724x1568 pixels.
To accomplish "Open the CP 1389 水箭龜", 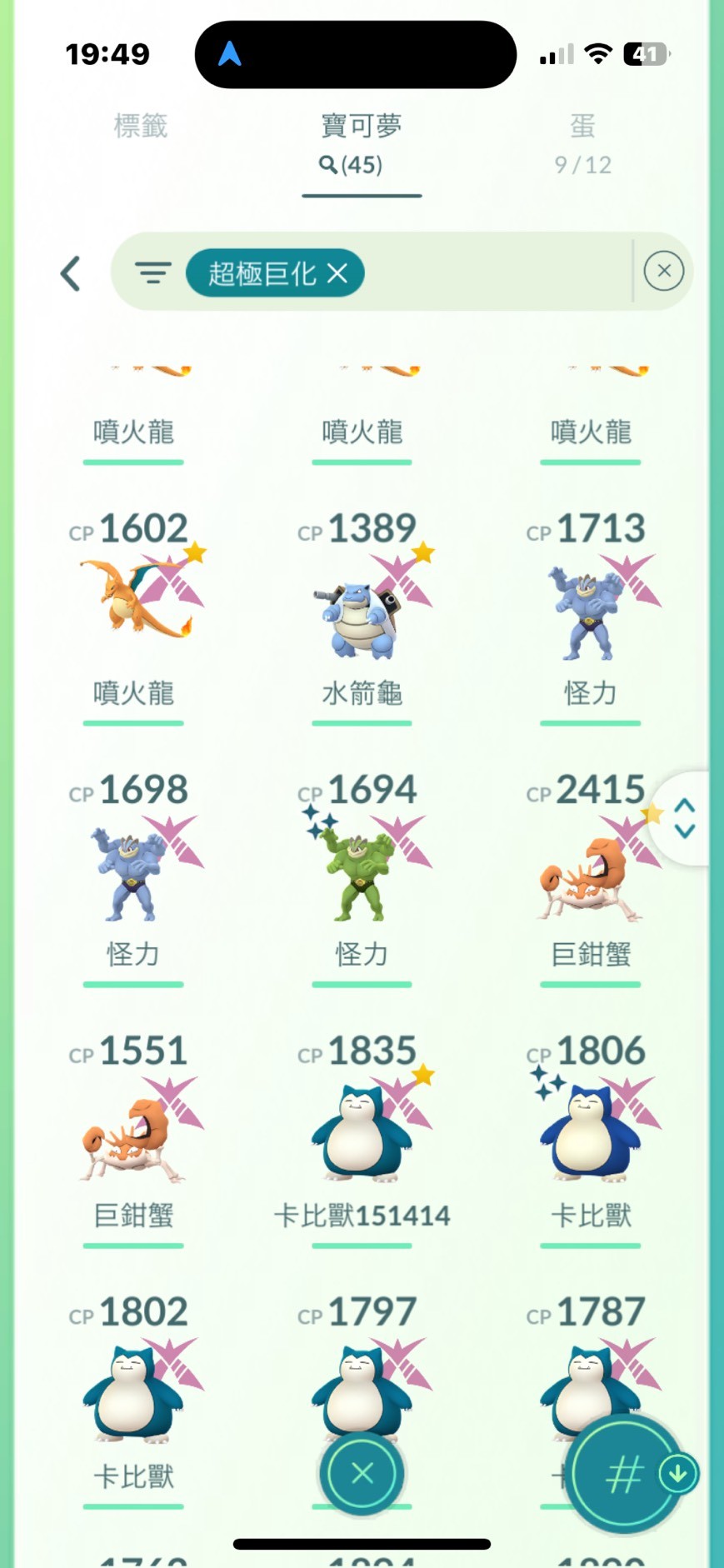I will pos(362,612).
